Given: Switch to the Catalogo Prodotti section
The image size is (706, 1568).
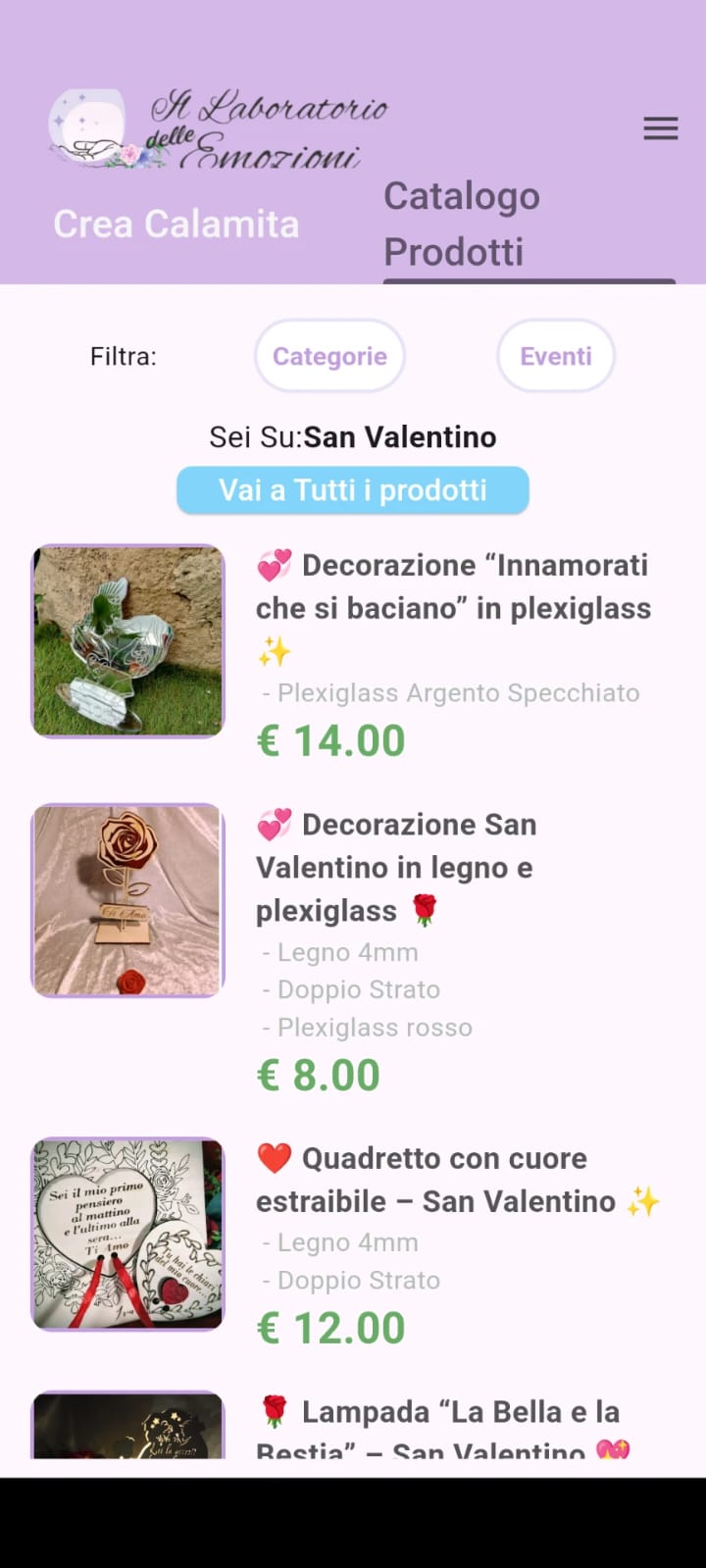Looking at the screenshot, I should tap(461, 223).
